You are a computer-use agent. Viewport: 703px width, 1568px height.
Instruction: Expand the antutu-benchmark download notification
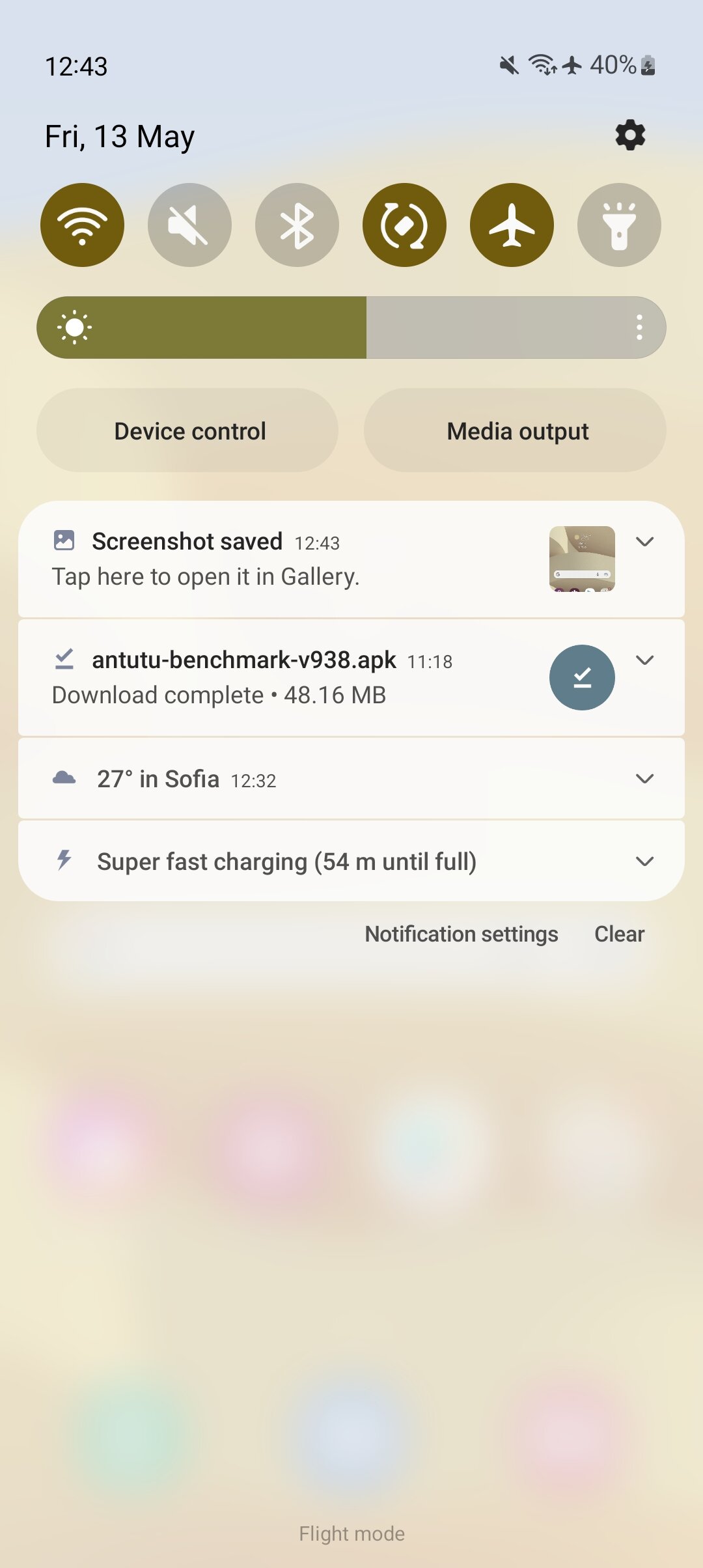(x=644, y=660)
